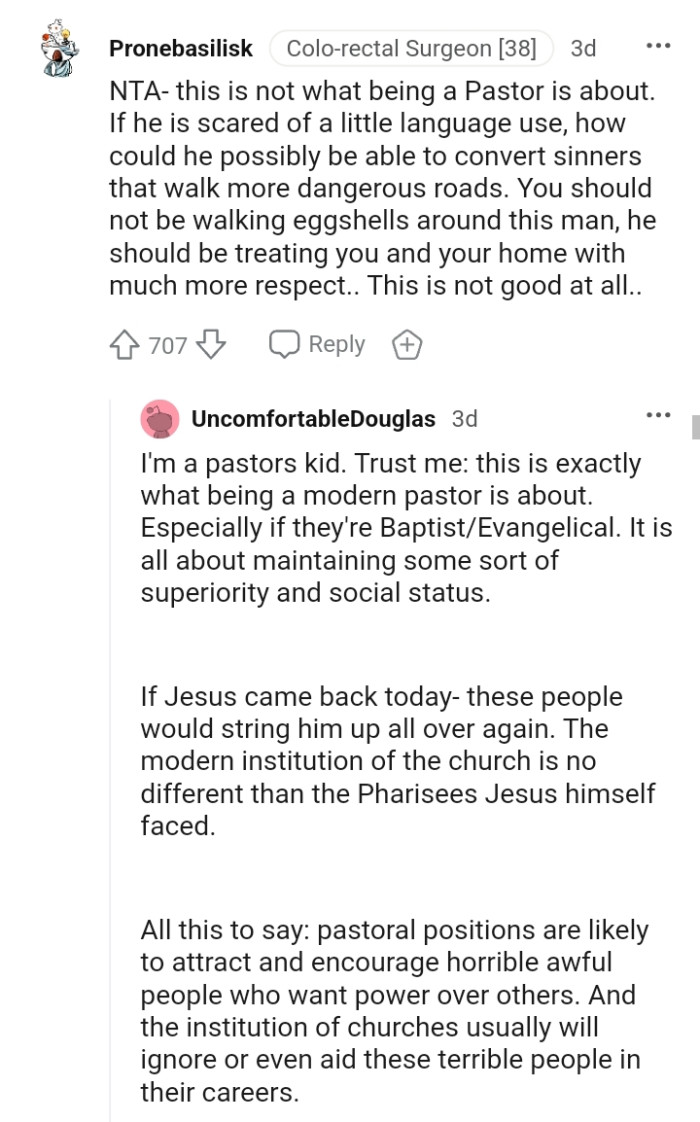Upvote Pronebasilisk's comment
The height and width of the screenshot is (1122, 700).
click(125, 345)
